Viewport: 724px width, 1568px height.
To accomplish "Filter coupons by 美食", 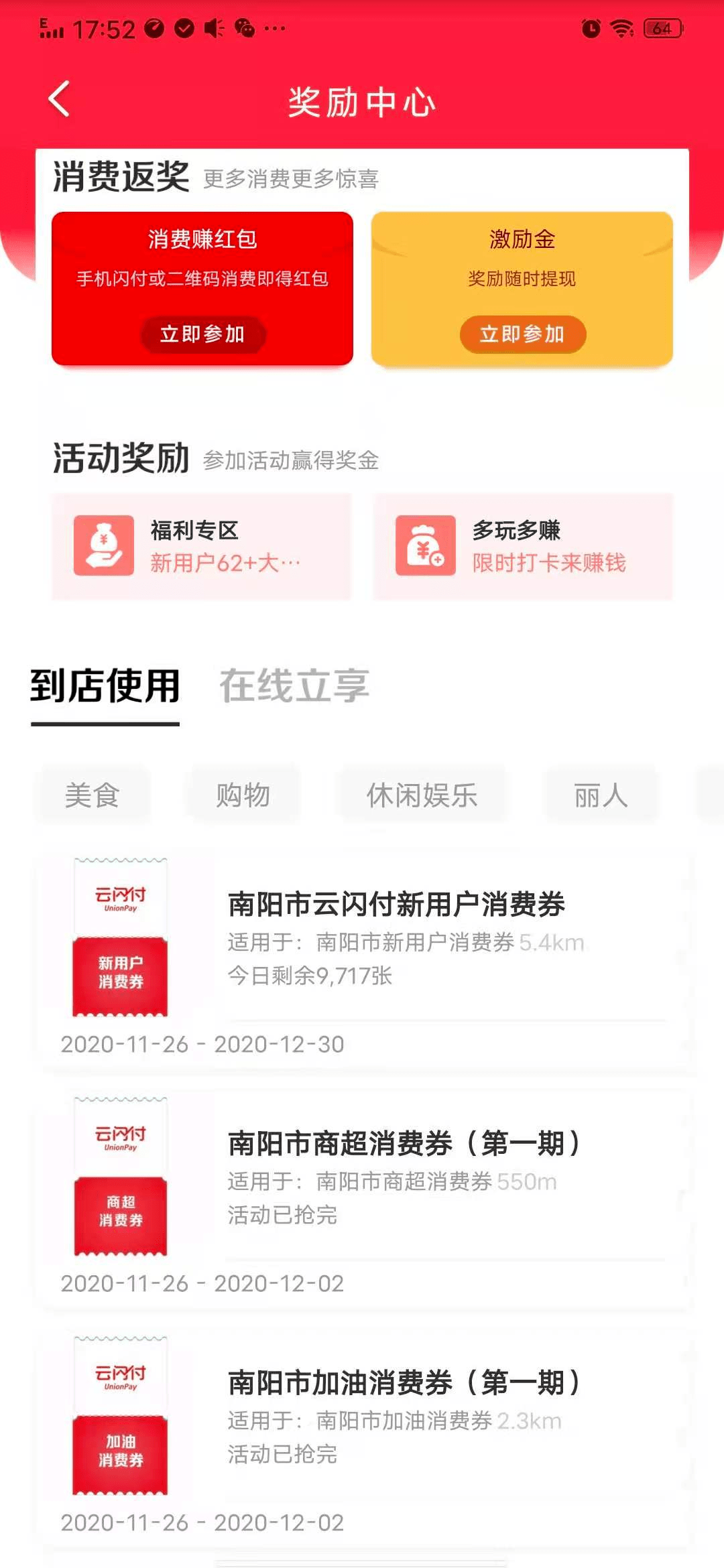I will click(93, 795).
